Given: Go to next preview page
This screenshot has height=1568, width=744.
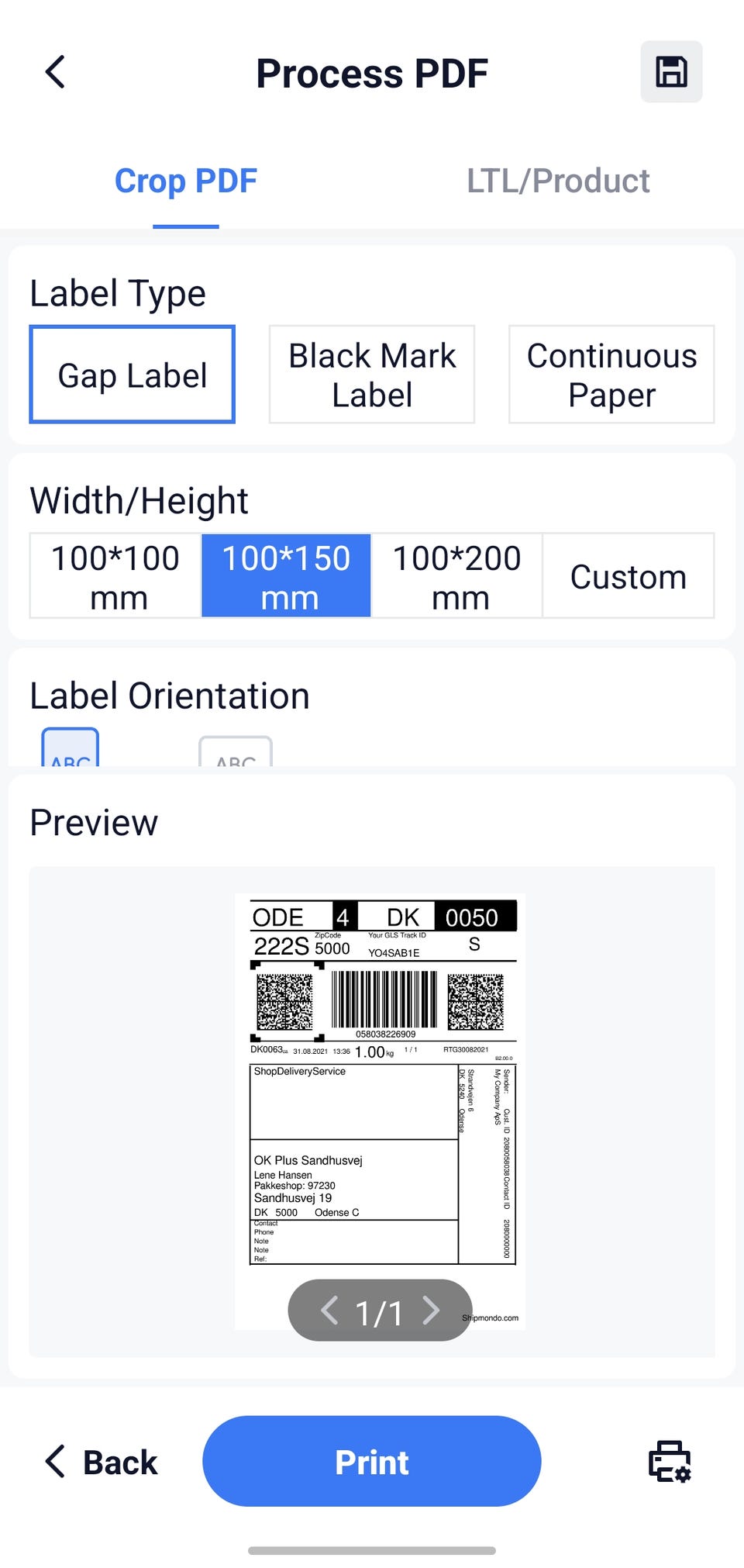Looking at the screenshot, I should click(x=432, y=1311).
